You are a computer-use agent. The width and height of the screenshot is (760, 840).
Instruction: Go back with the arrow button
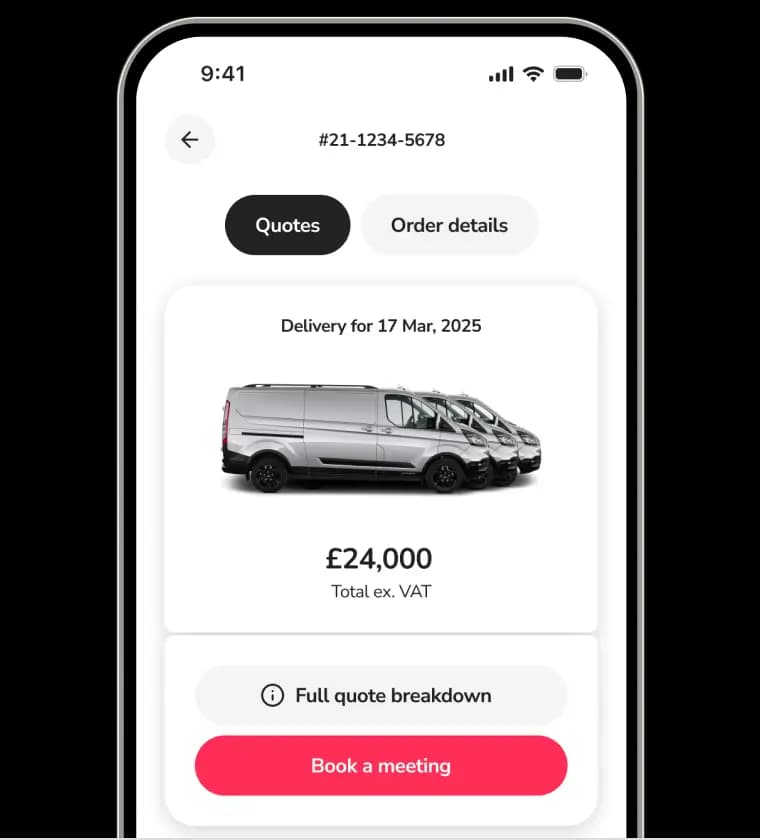(x=190, y=140)
